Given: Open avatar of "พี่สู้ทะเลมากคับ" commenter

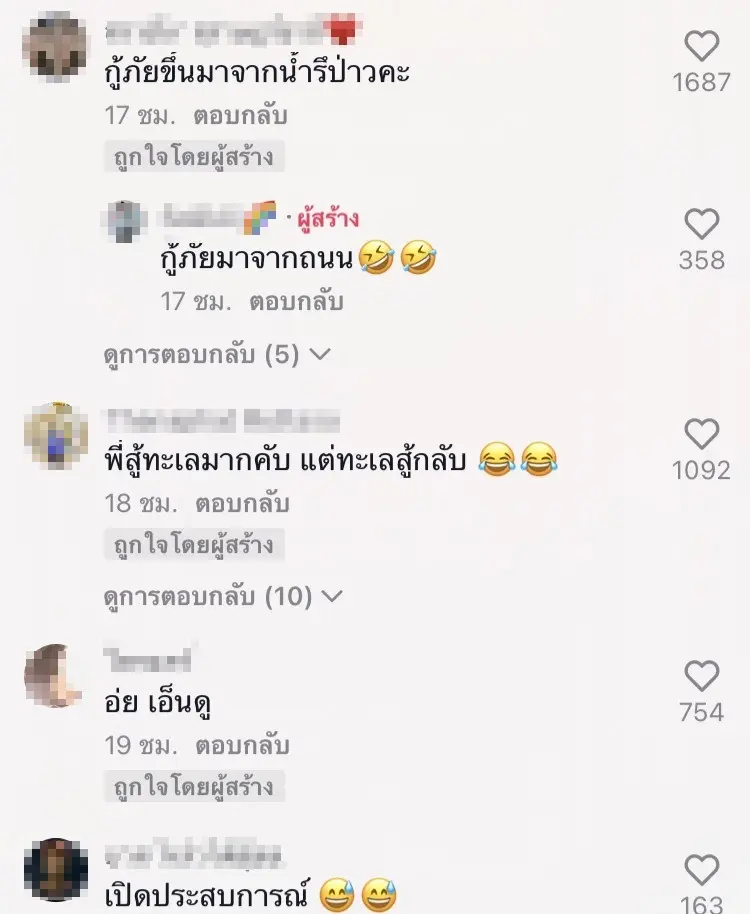Looking at the screenshot, I should coord(53,433).
